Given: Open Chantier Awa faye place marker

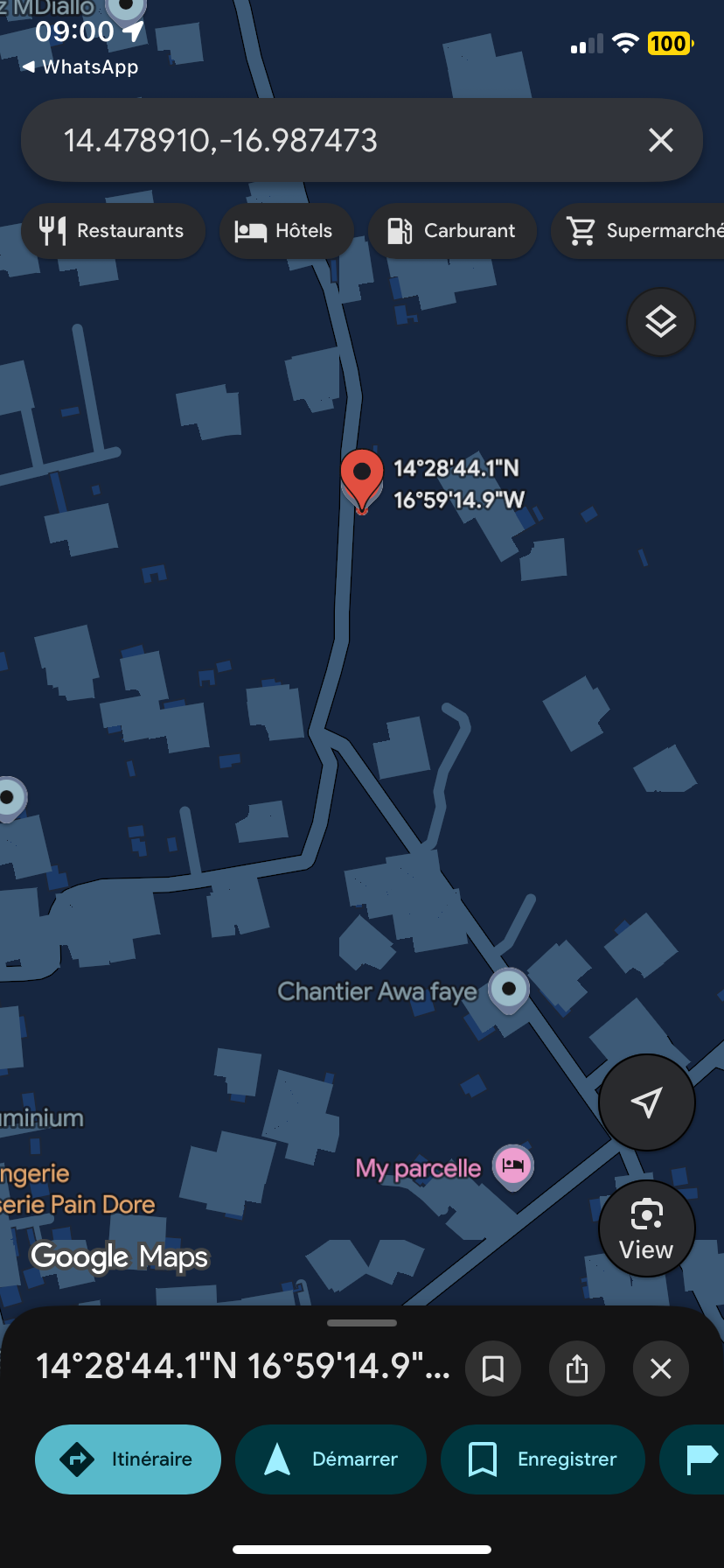Looking at the screenshot, I should tap(508, 990).
